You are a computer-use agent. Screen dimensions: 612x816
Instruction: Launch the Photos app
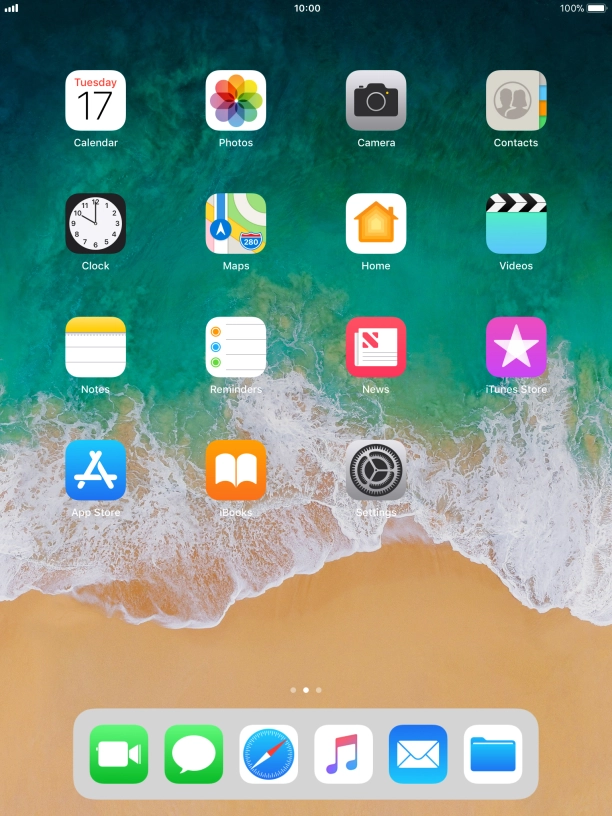[x=236, y=100]
